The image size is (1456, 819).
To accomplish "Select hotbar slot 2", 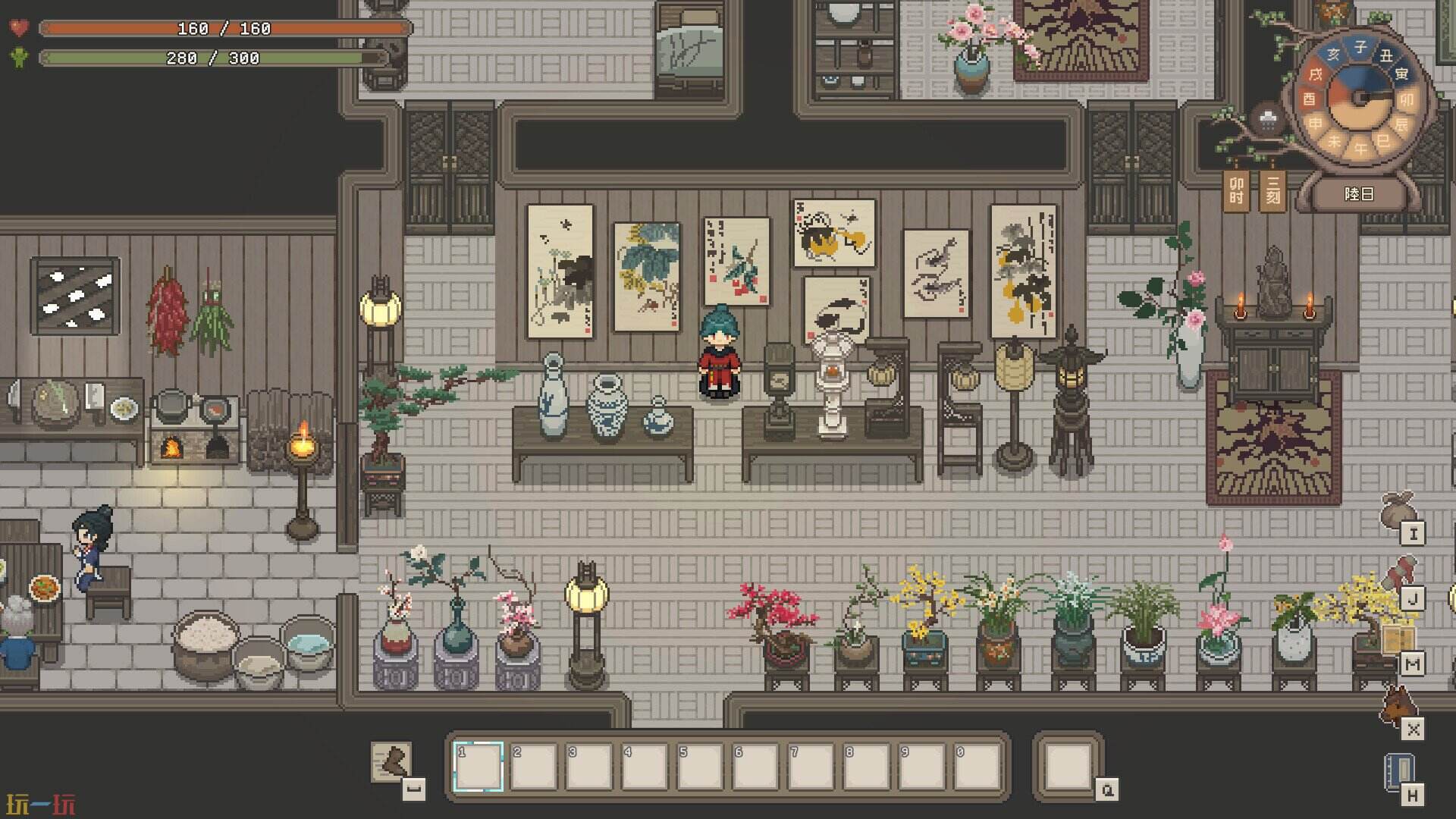I will [x=533, y=767].
